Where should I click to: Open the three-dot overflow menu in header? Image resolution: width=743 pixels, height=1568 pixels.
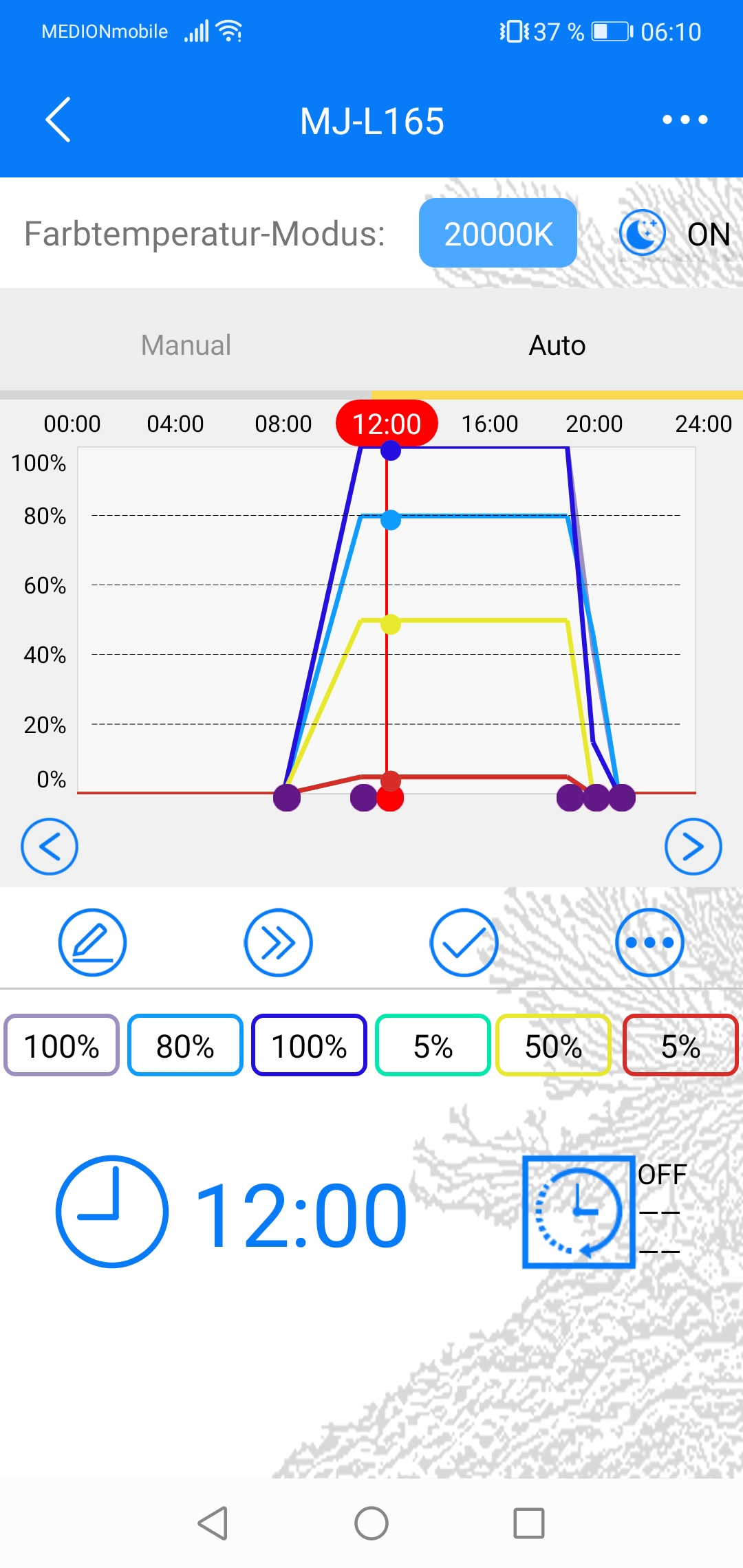click(x=685, y=120)
